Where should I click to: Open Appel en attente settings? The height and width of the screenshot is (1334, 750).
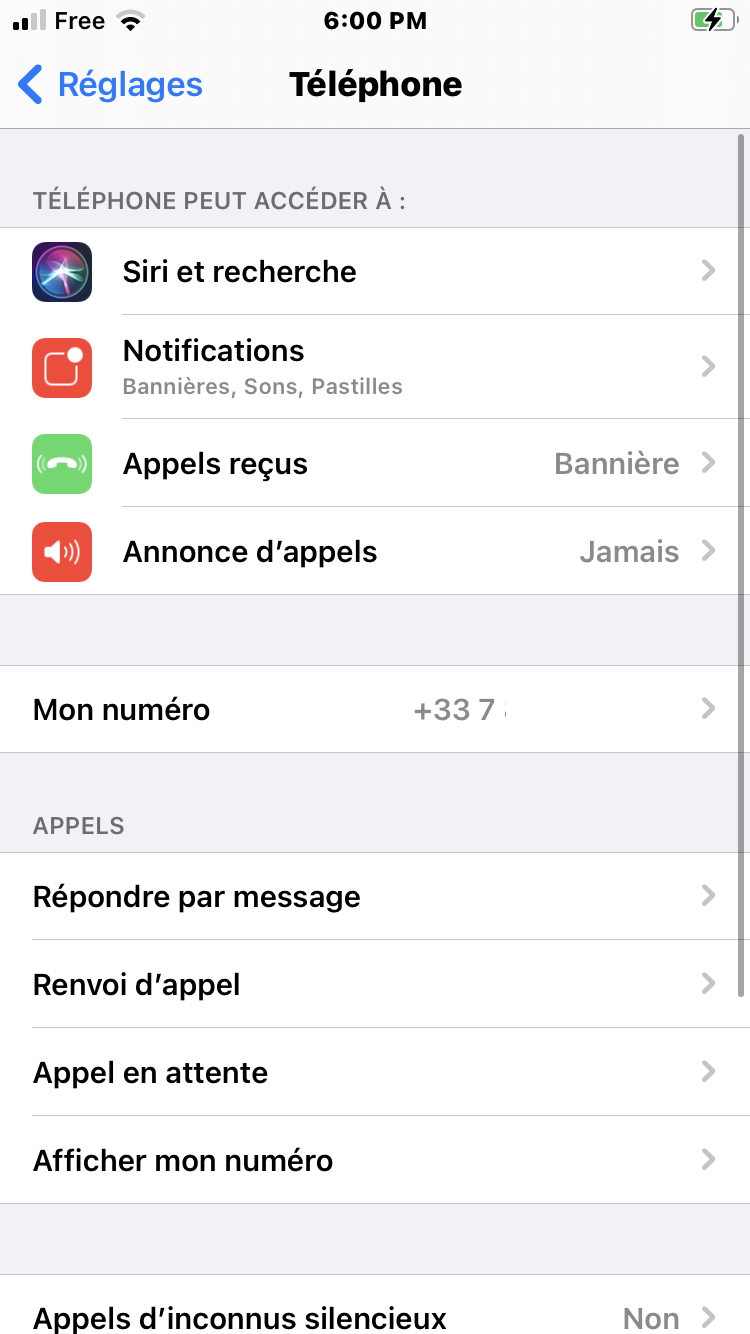pos(375,1073)
